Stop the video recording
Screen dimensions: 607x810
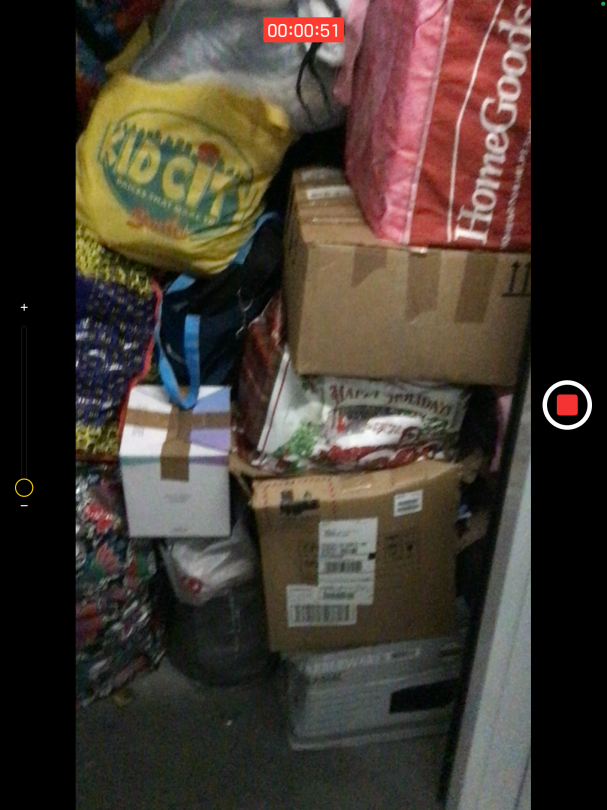coord(567,405)
